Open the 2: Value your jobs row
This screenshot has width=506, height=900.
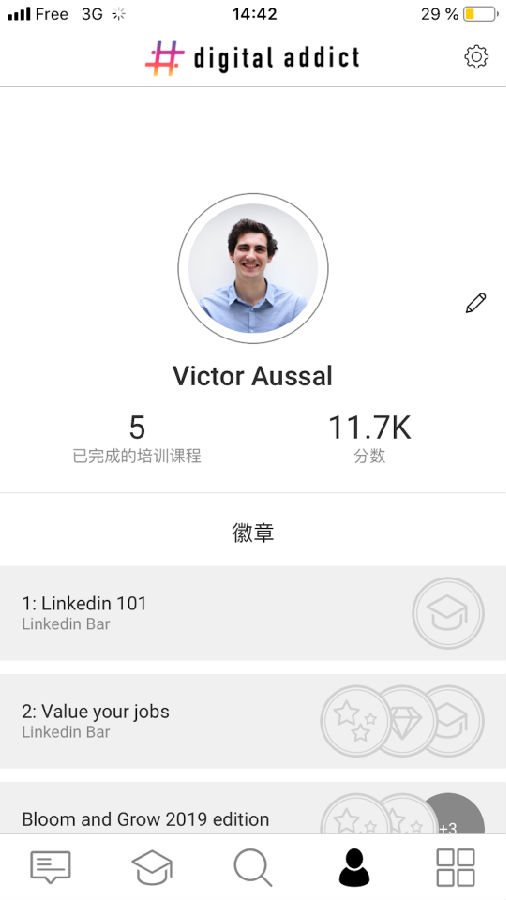point(253,721)
